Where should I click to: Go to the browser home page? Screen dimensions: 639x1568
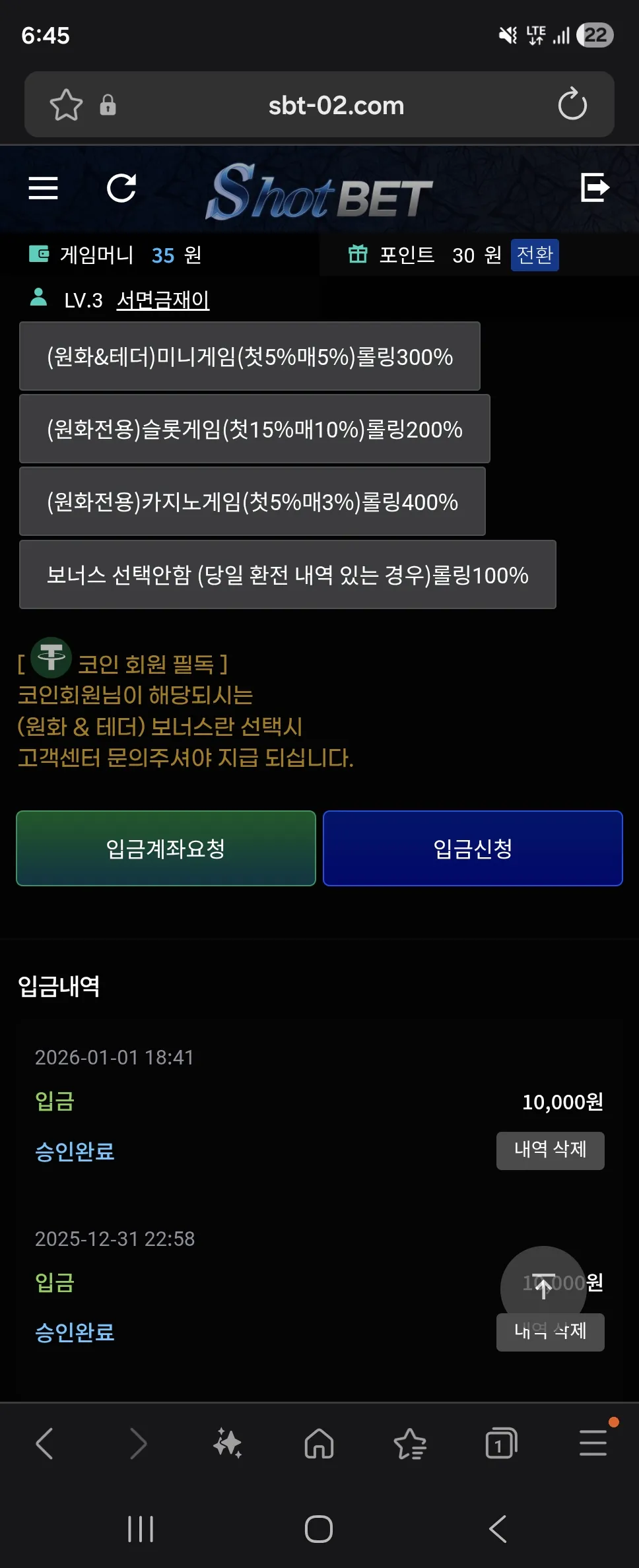point(319,1443)
